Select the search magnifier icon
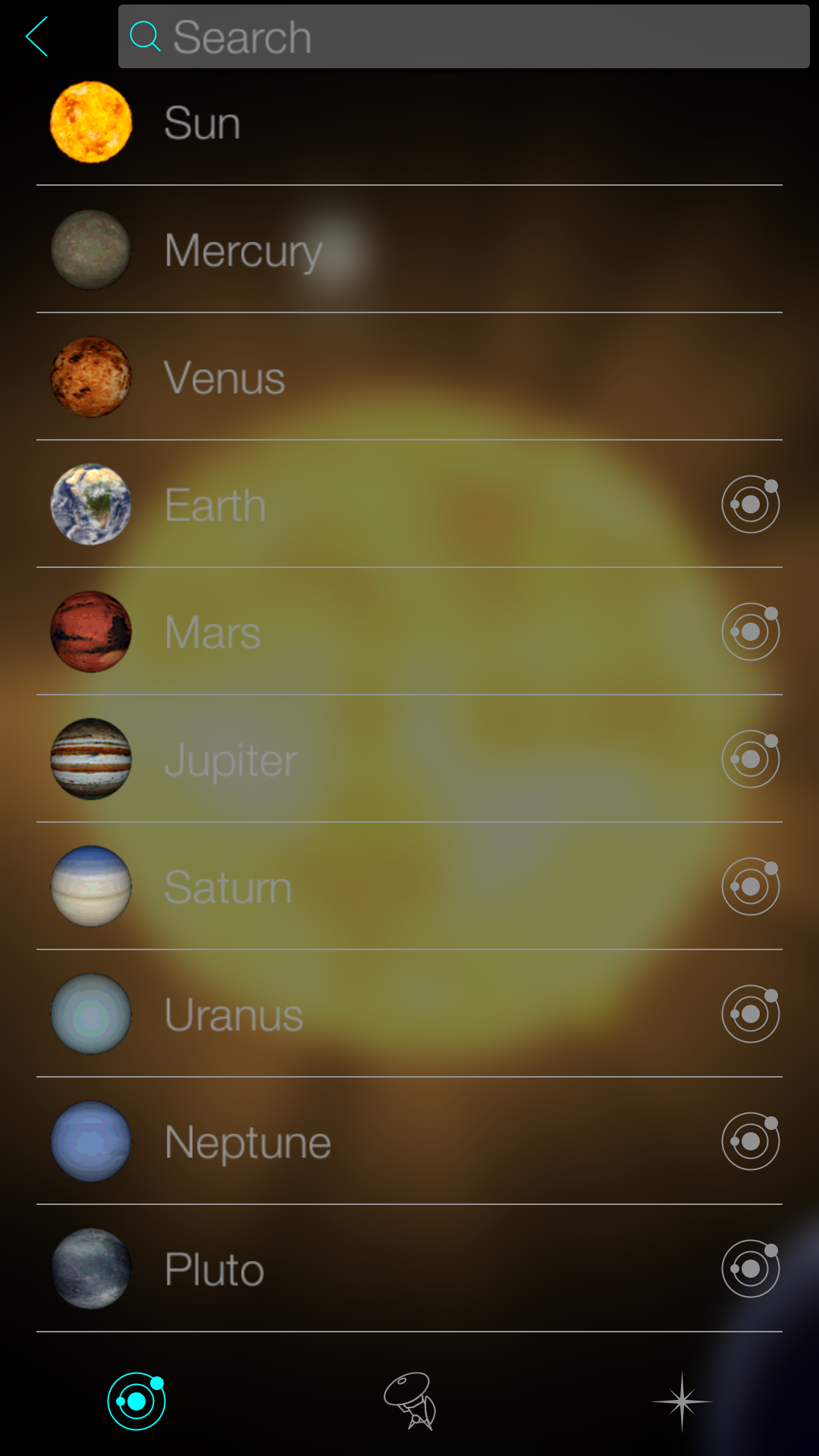The width and height of the screenshot is (819, 1456). [x=146, y=36]
